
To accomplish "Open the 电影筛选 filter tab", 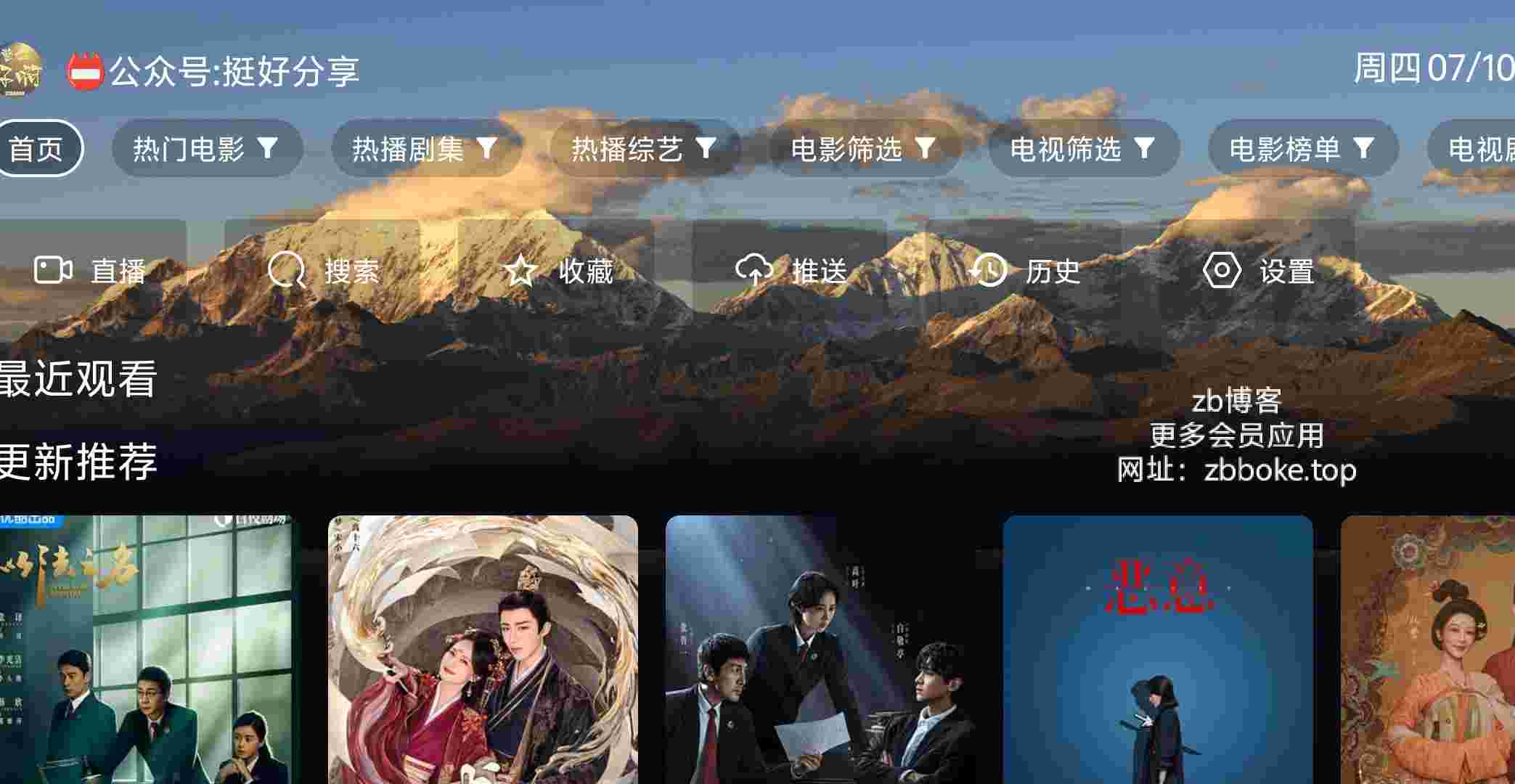I will [864, 149].
